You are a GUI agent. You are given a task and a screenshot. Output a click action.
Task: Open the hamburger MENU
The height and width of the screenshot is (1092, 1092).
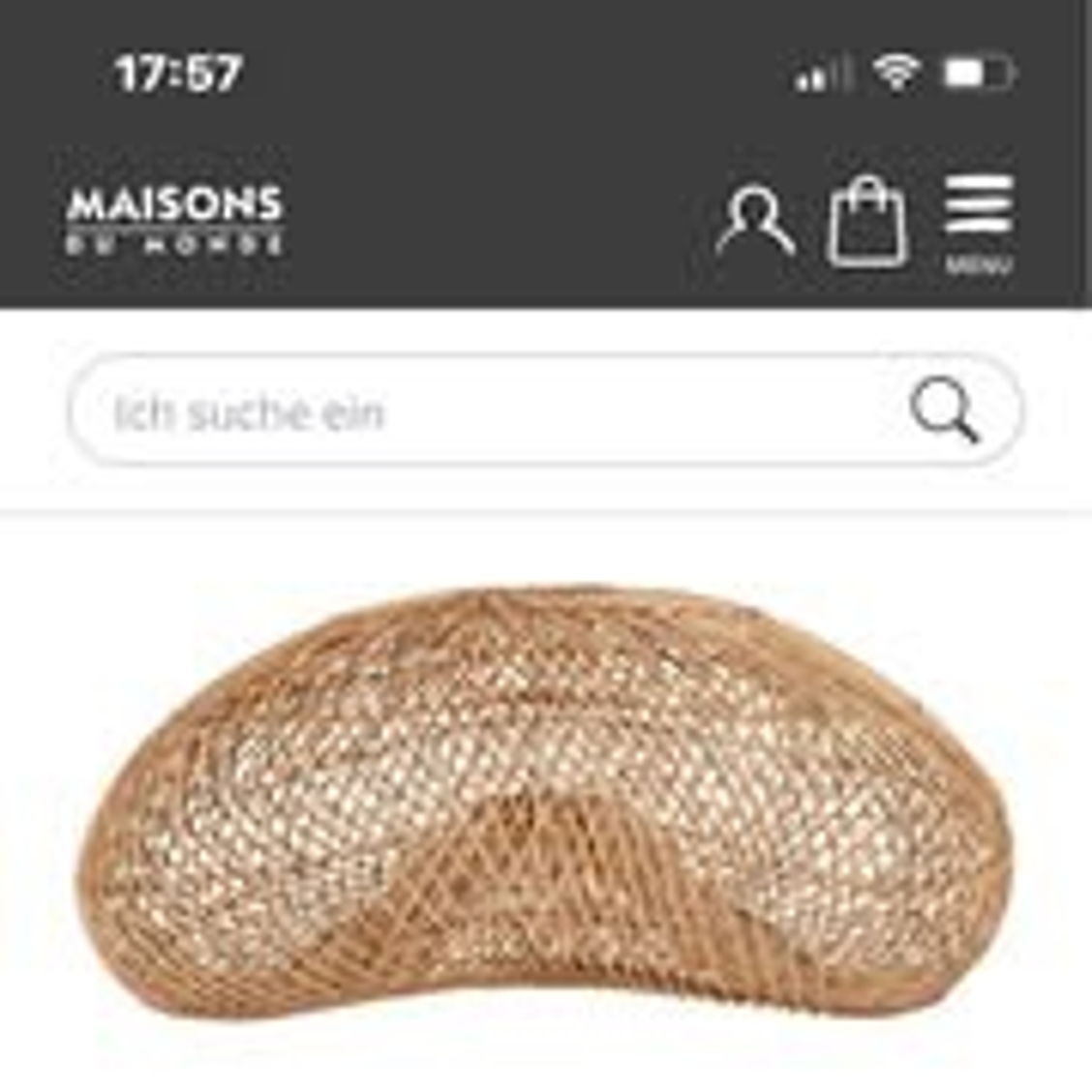979,223
